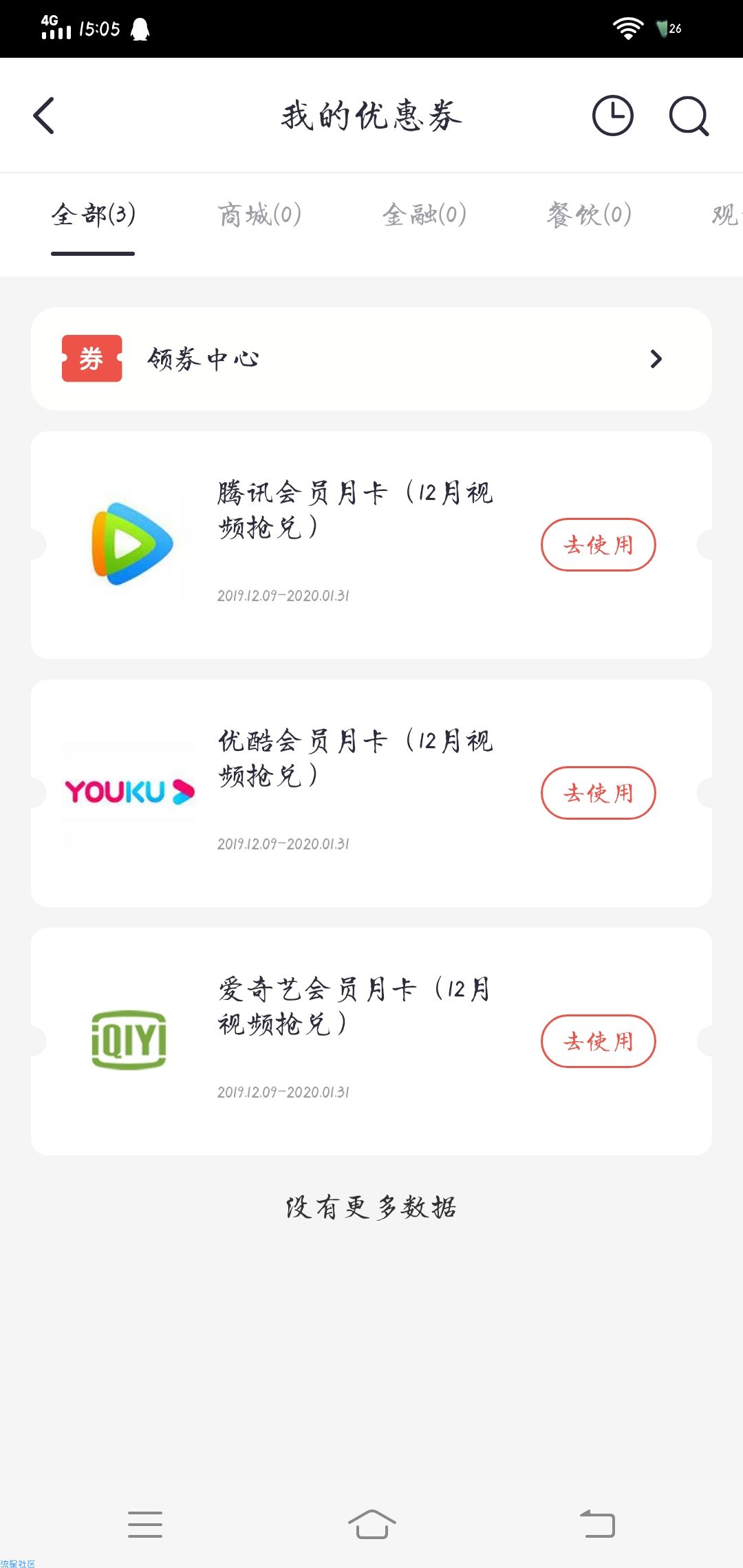Image resolution: width=743 pixels, height=1568 pixels.
Task: Tap 去使用 for 爱奇艺会员月卡
Action: point(599,1041)
